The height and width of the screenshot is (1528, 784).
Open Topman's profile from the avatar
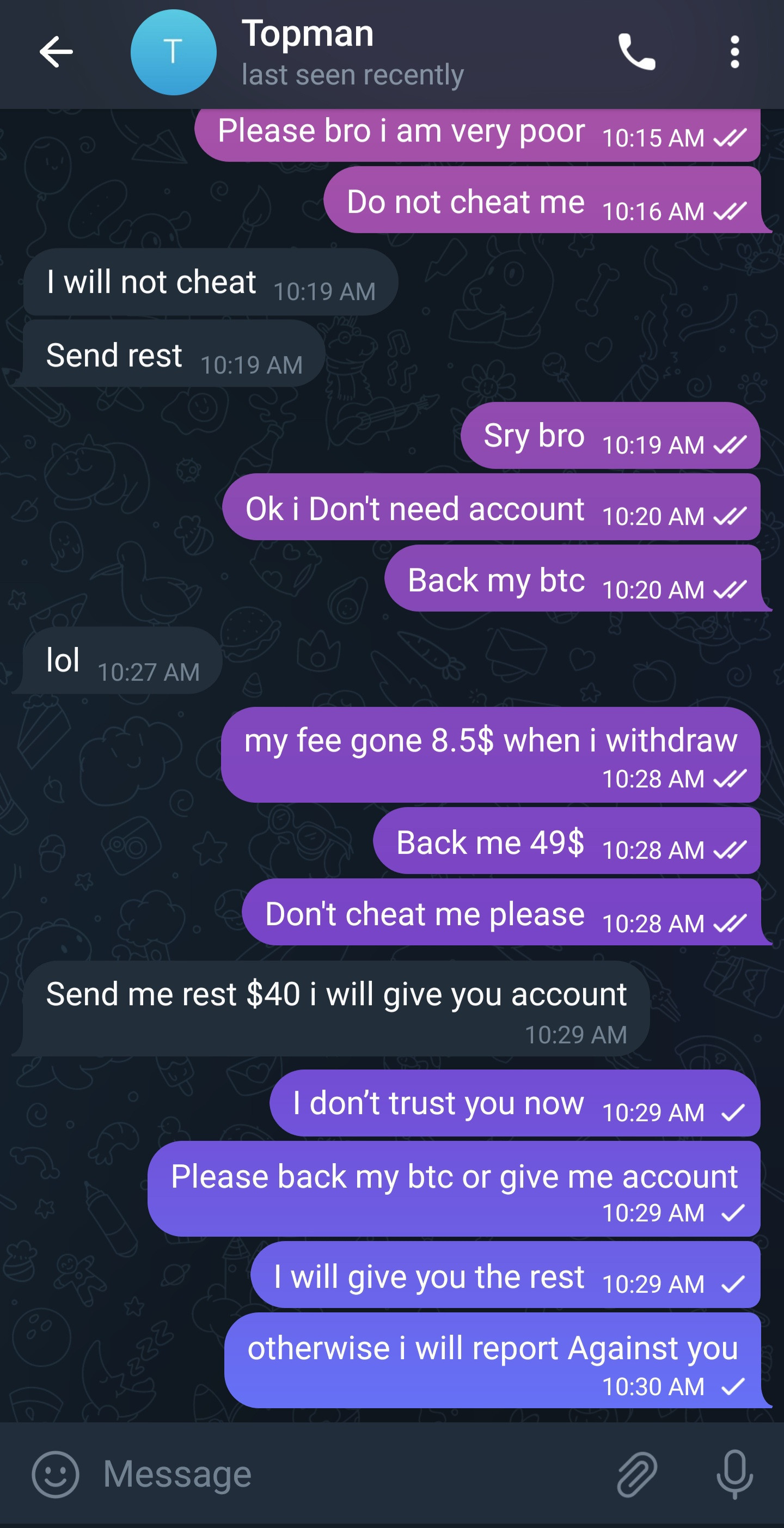[173, 52]
